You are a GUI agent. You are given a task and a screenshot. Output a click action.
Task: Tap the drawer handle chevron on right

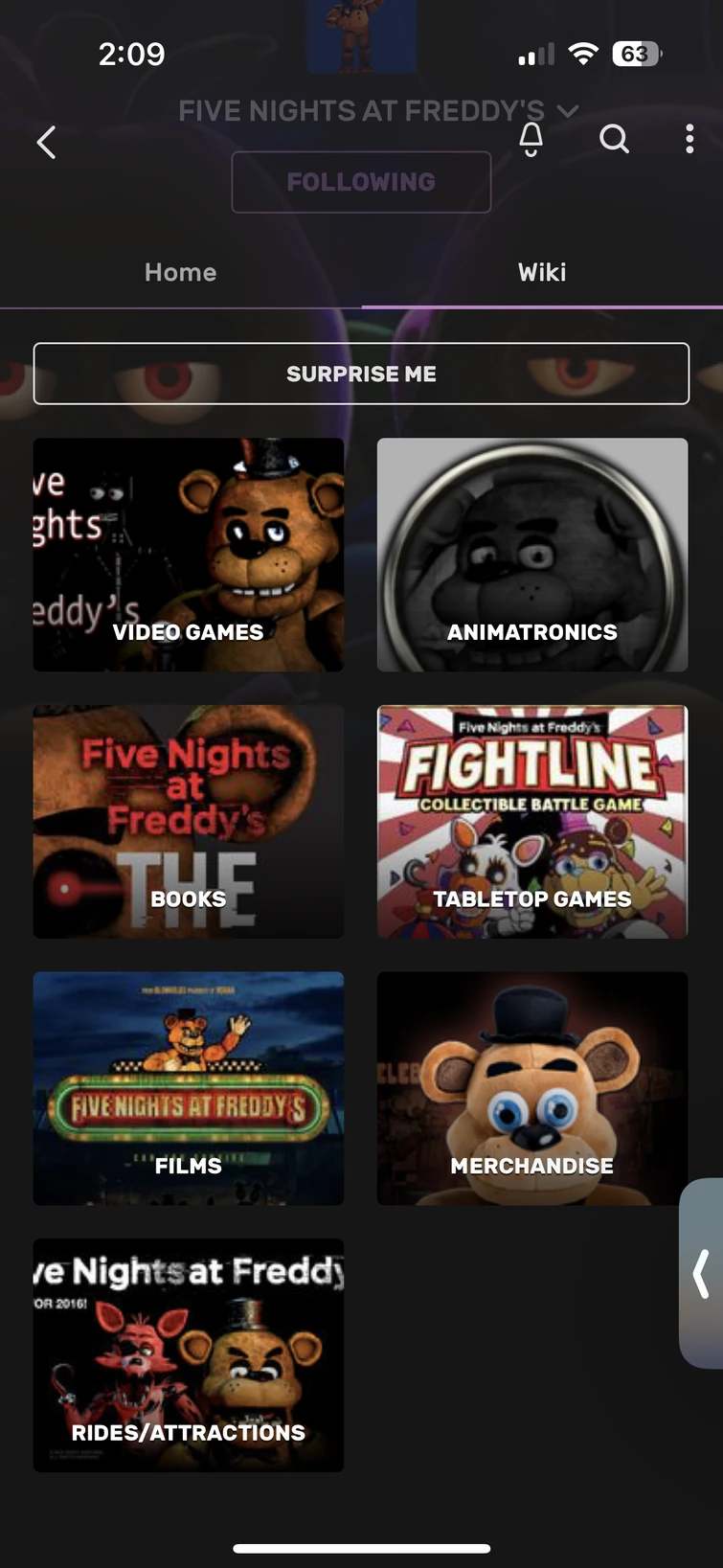[699, 1274]
